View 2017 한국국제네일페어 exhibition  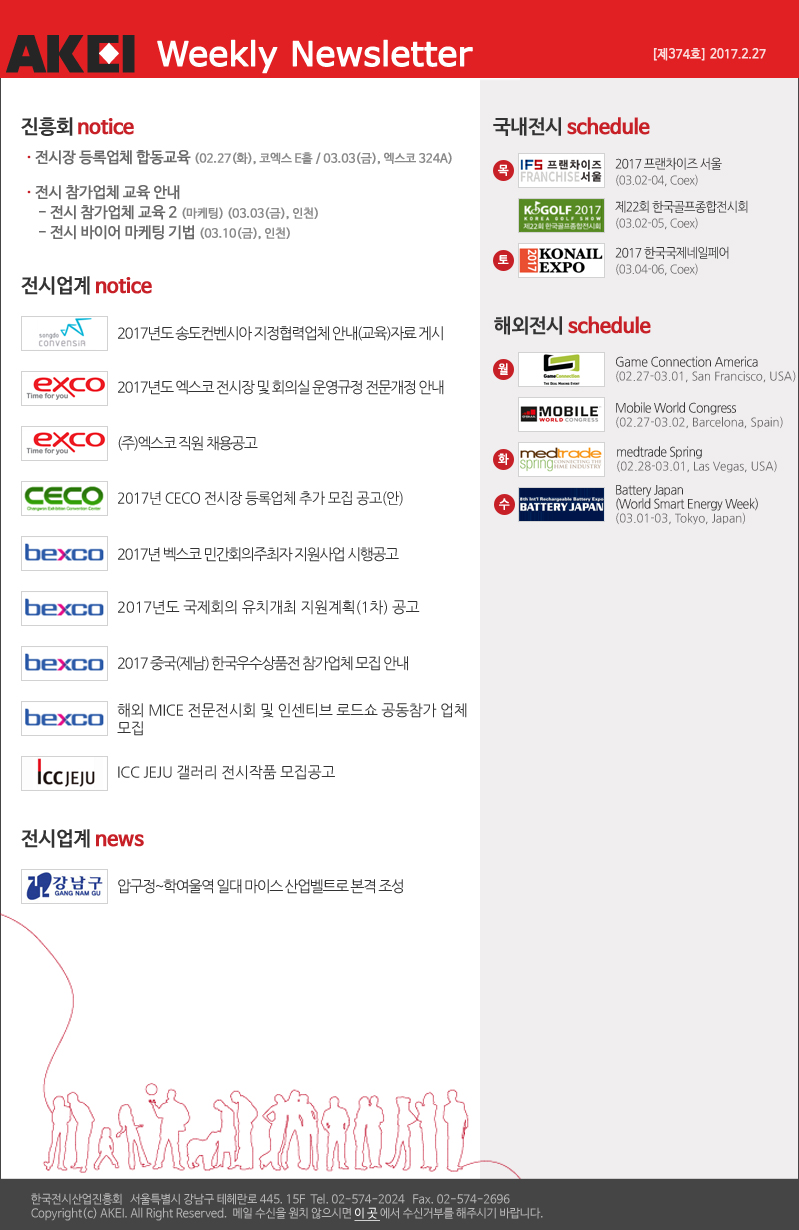(x=672, y=253)
